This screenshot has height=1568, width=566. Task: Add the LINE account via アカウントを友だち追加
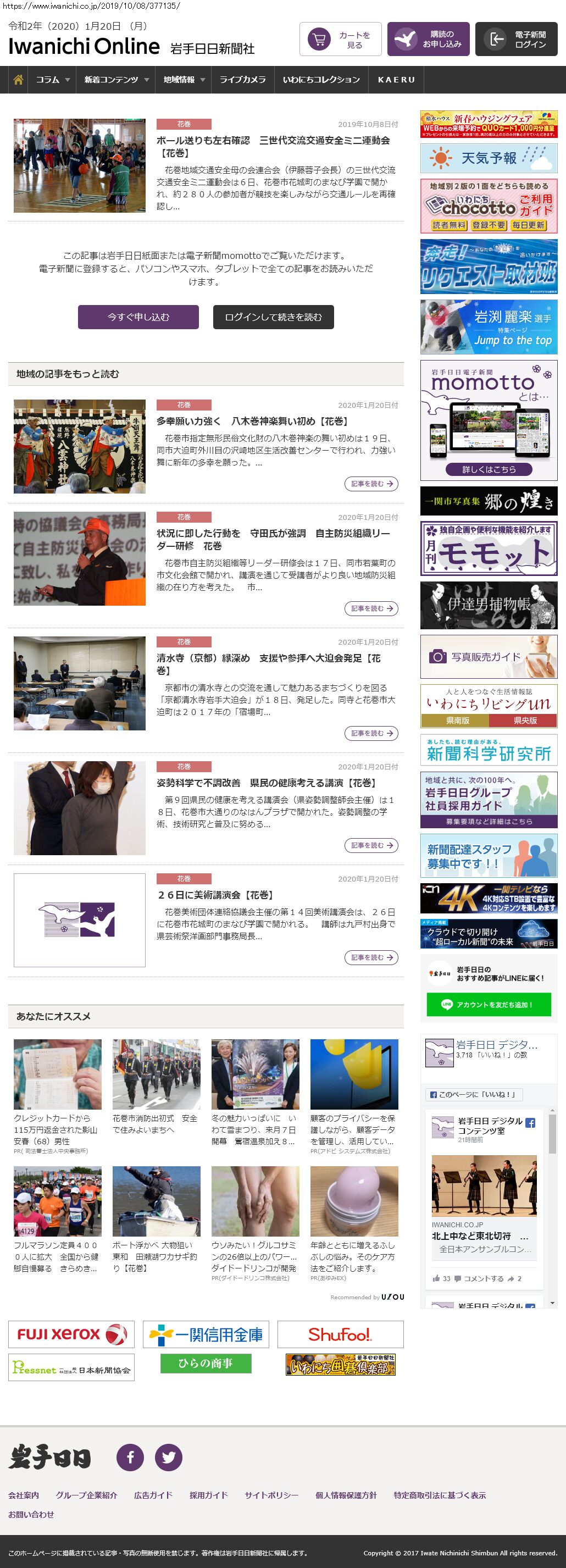click(489, 1004)
